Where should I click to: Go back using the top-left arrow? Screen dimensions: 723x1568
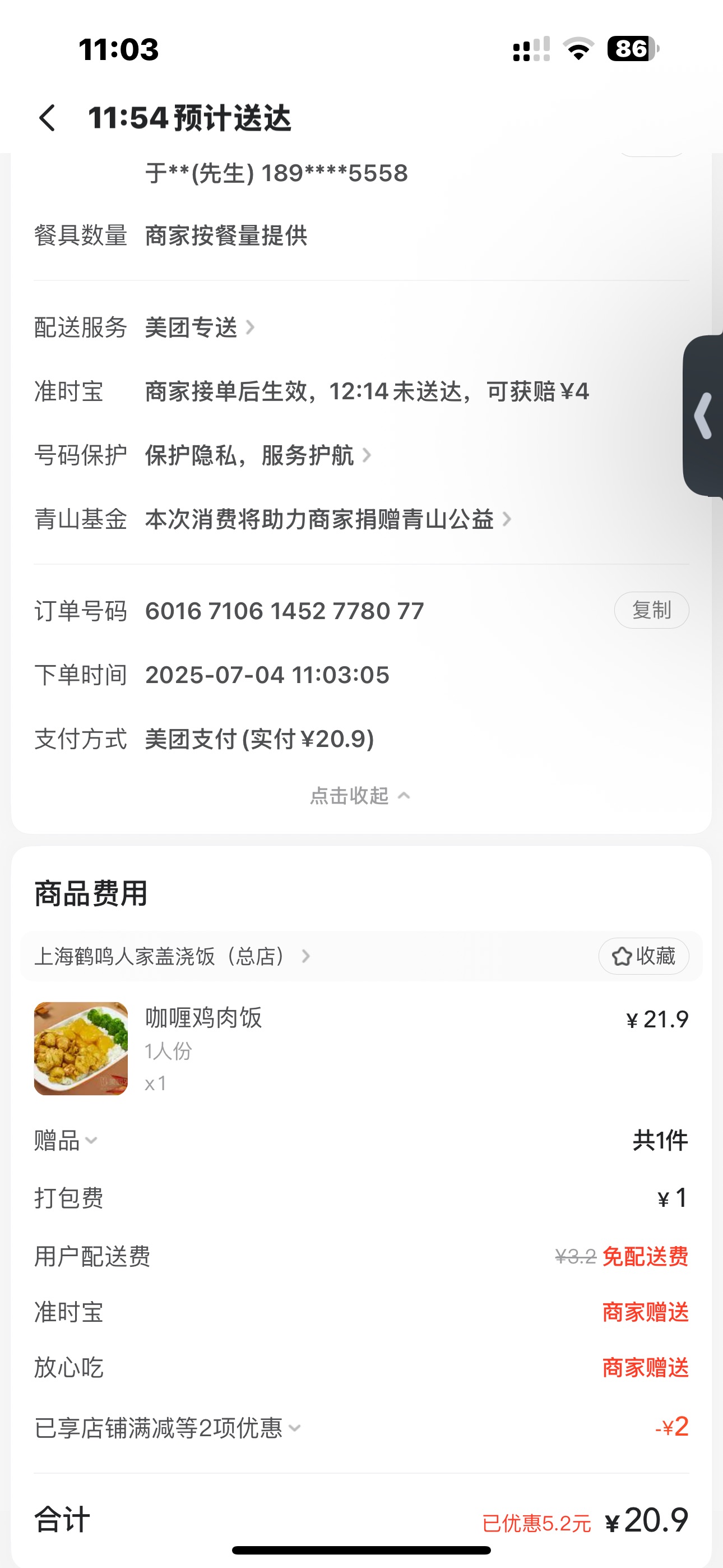48,117
